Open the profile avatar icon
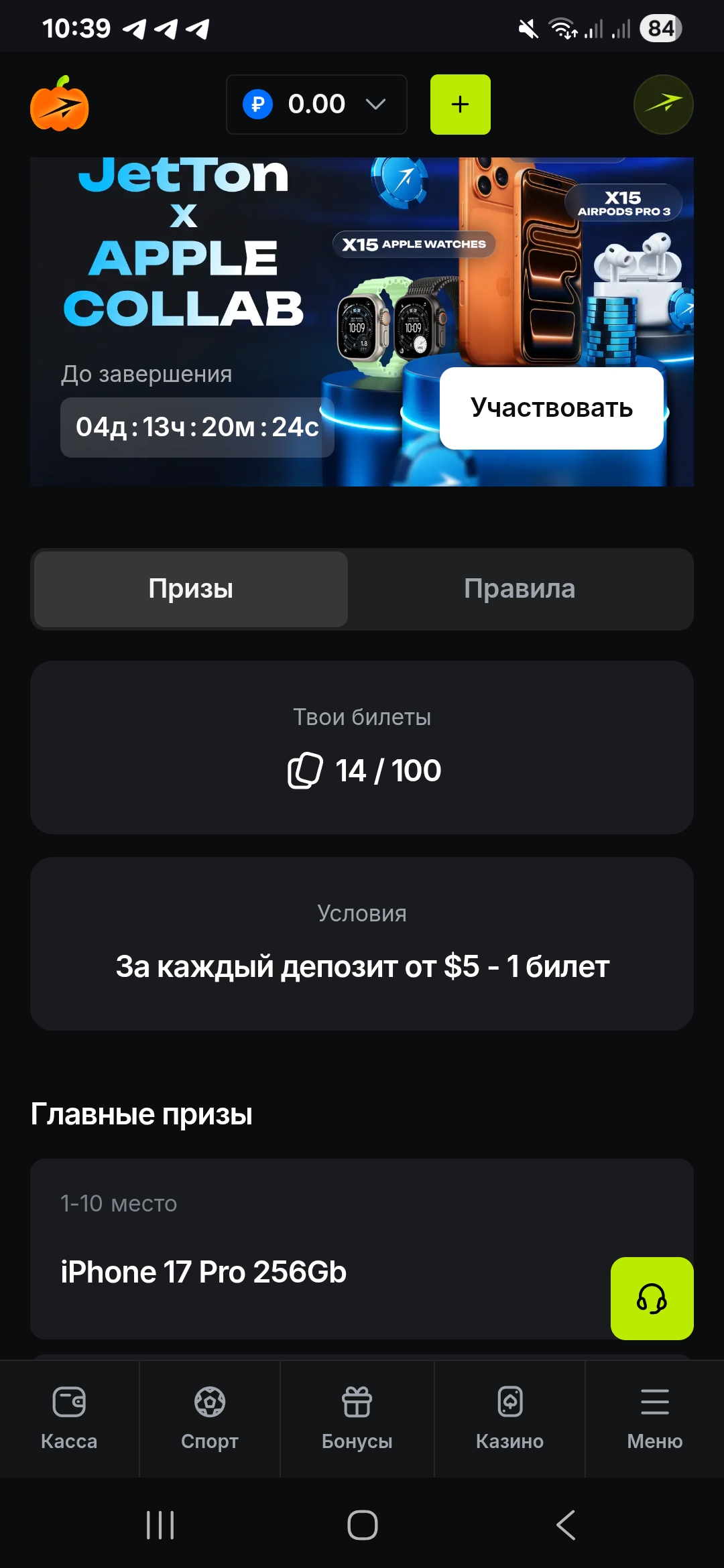Screen dimensions: 724x1568 663,105
